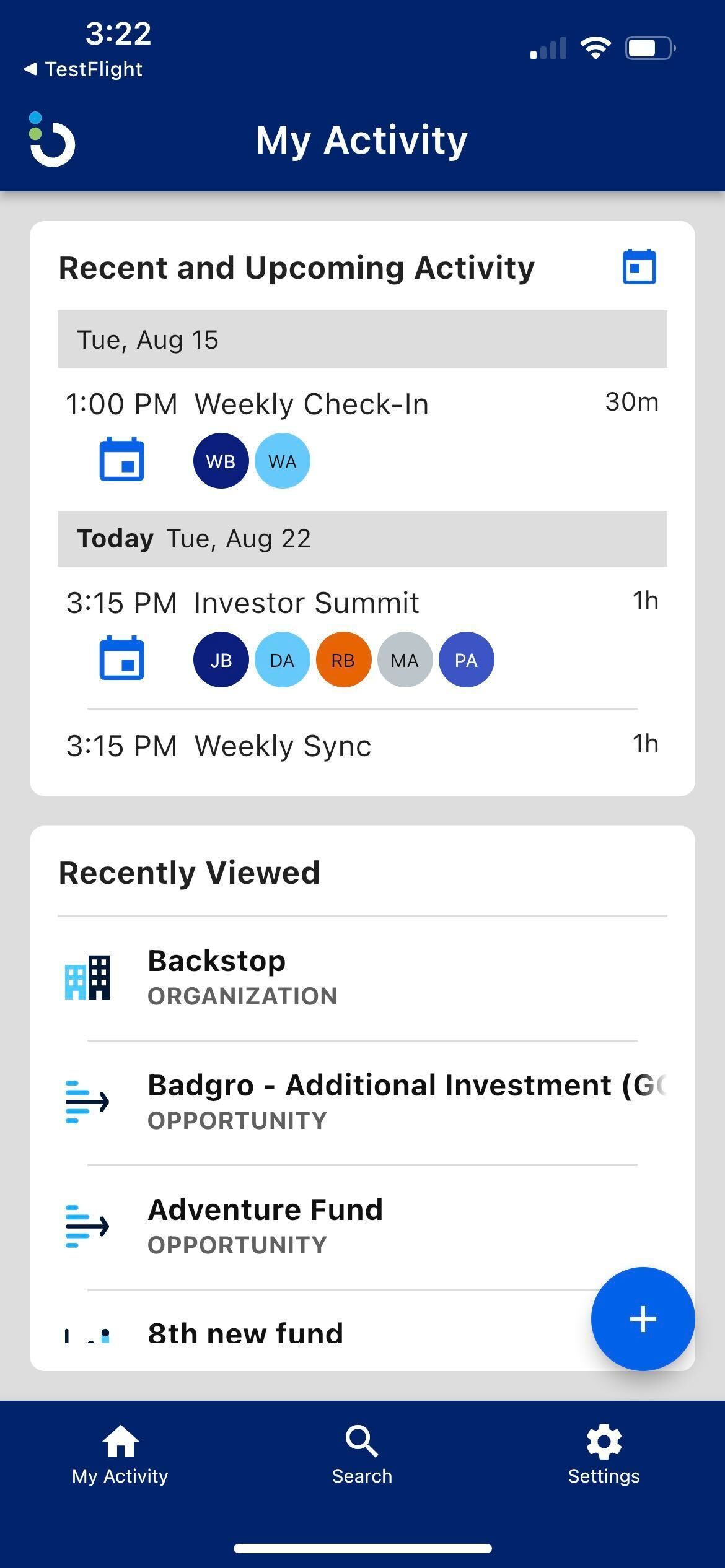The width and height of the screenshot is (725, 1568).
Task: Return to TestFlight via the status bar link
Action: [81, 69]
